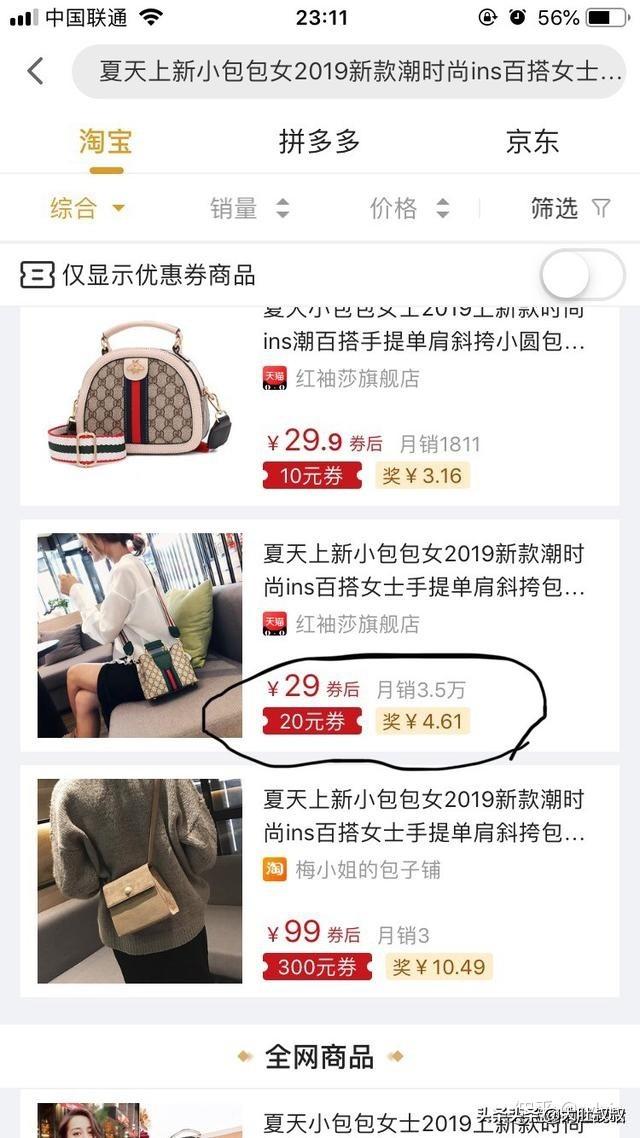Open the 筛选 filter panel
Image resolution: width=640 pixels, height=1138 pixels.
click(x=570, y=209)
